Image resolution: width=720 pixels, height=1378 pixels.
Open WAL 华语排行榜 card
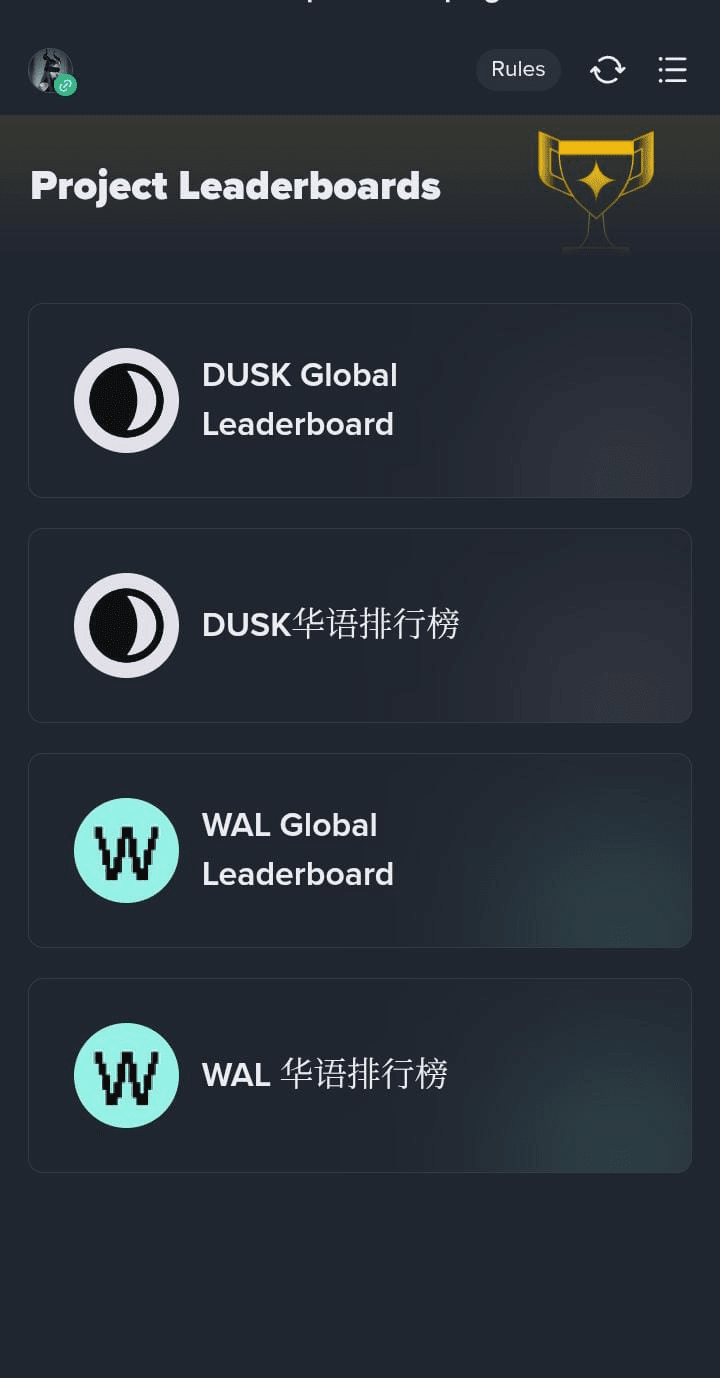click(360, 1075)
